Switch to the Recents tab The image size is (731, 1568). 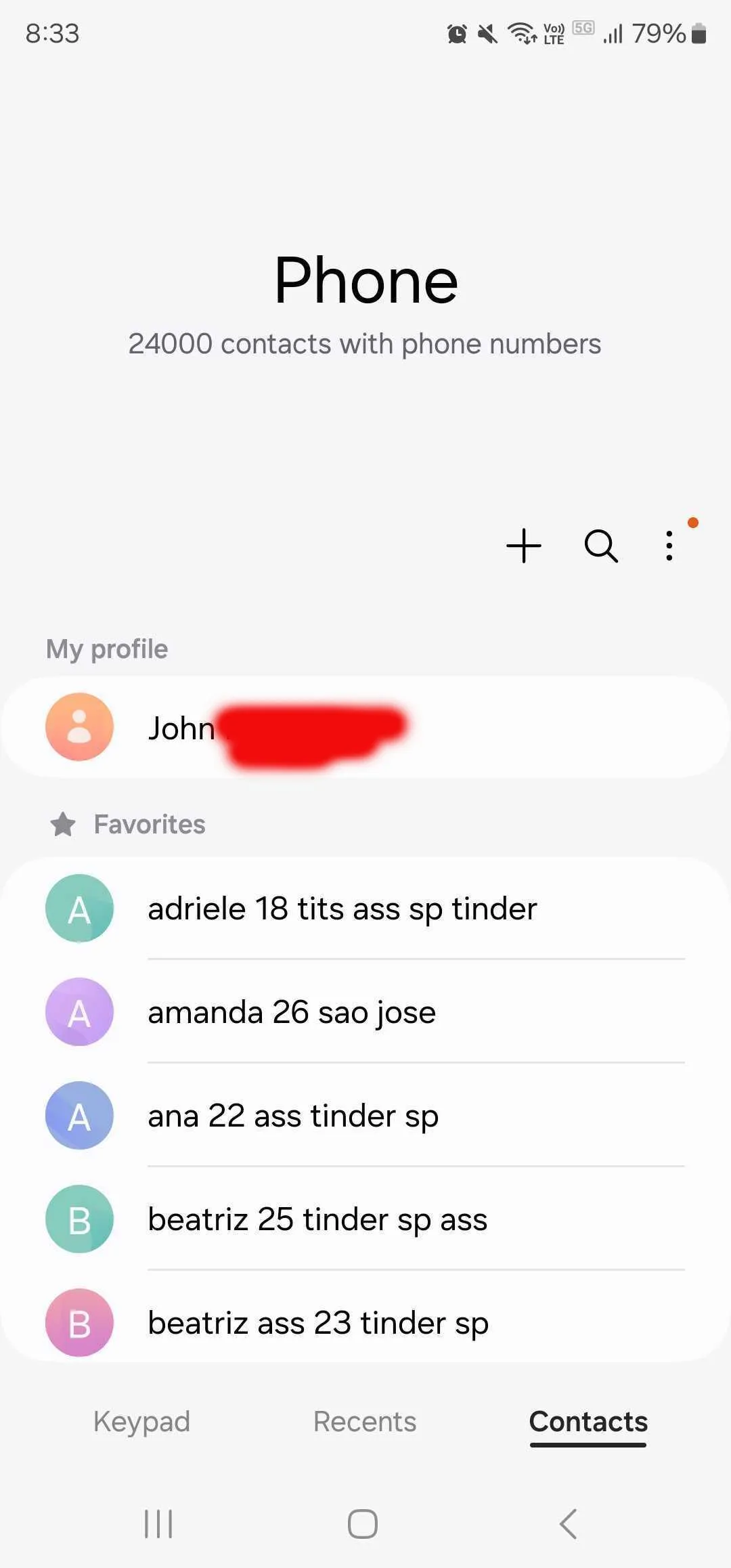click(365, 1422)
